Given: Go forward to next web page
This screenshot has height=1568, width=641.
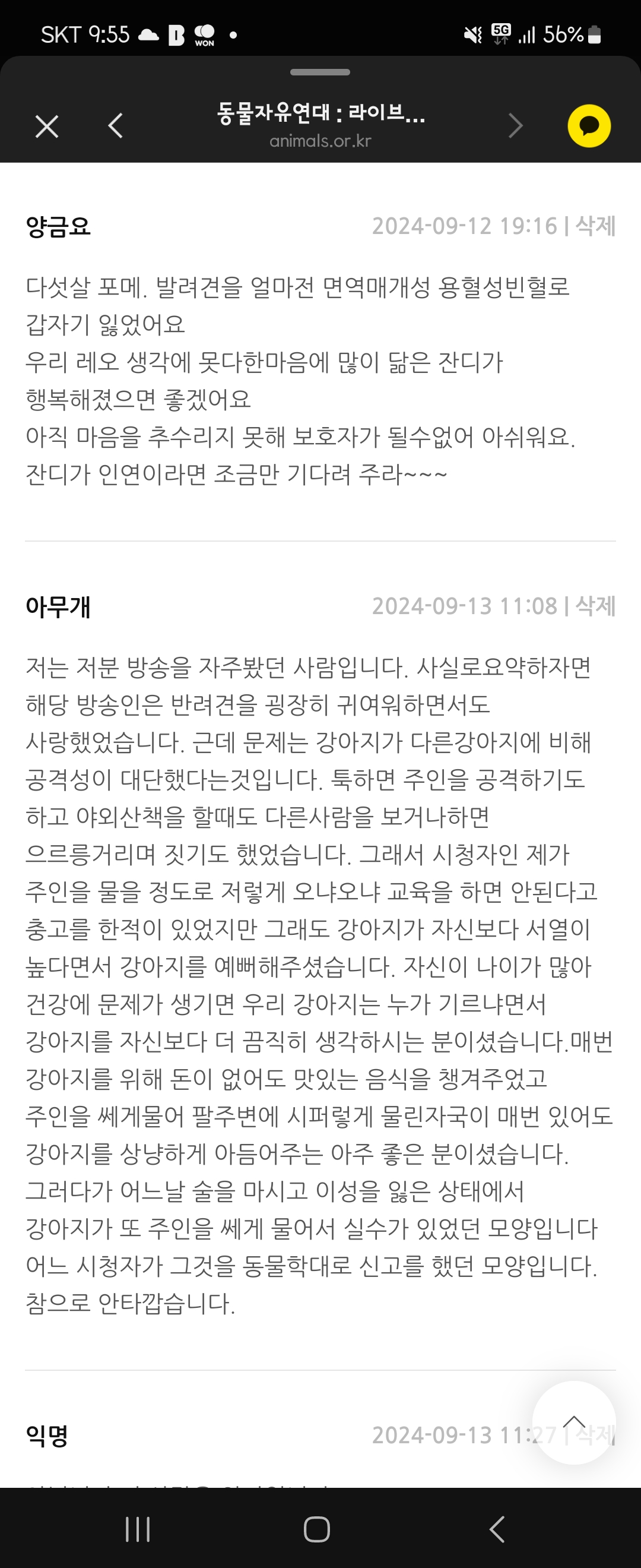Looking at the screenshot, I should click(516, 126).
